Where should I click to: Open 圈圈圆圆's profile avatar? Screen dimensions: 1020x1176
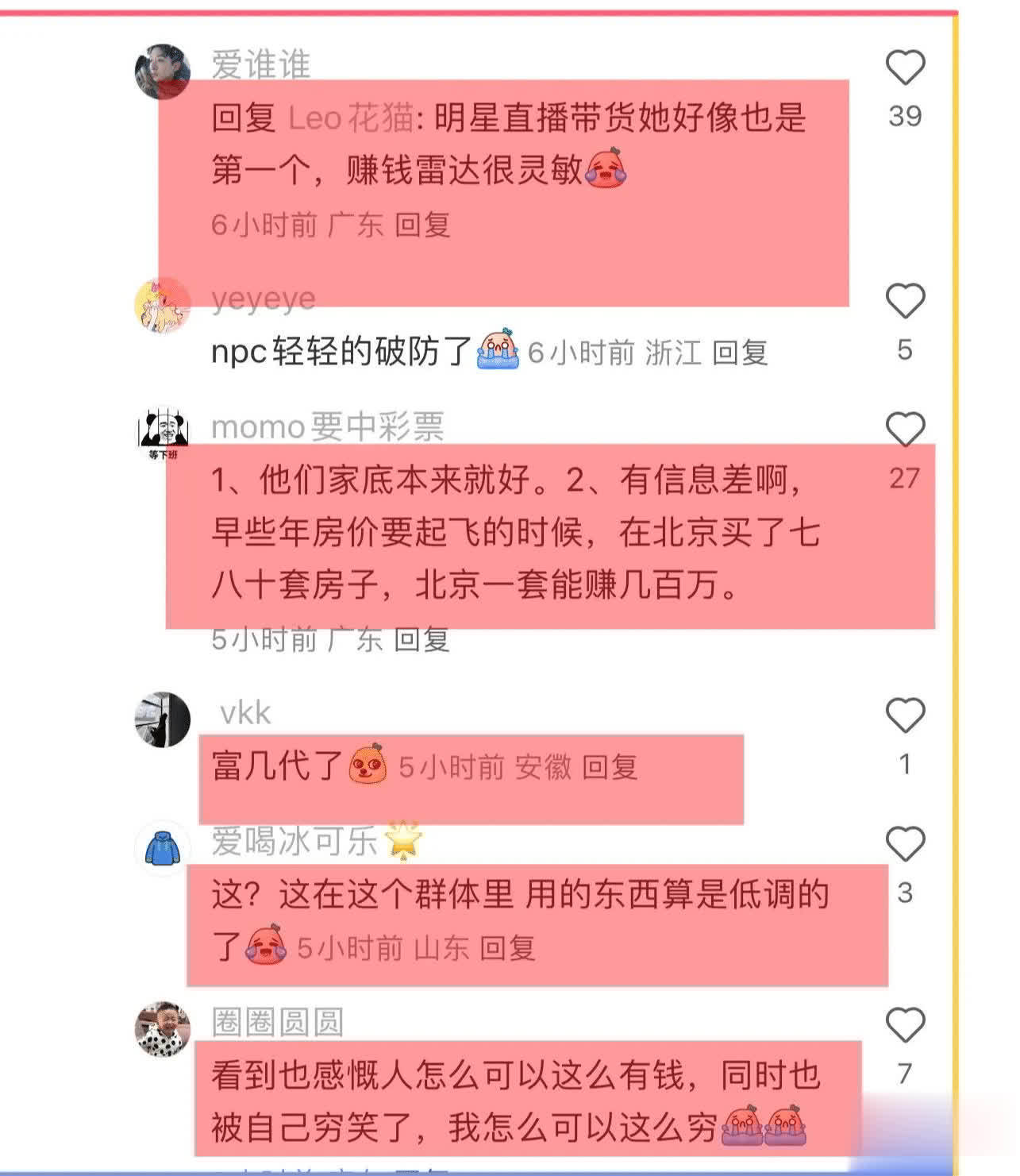[163, 1029]
